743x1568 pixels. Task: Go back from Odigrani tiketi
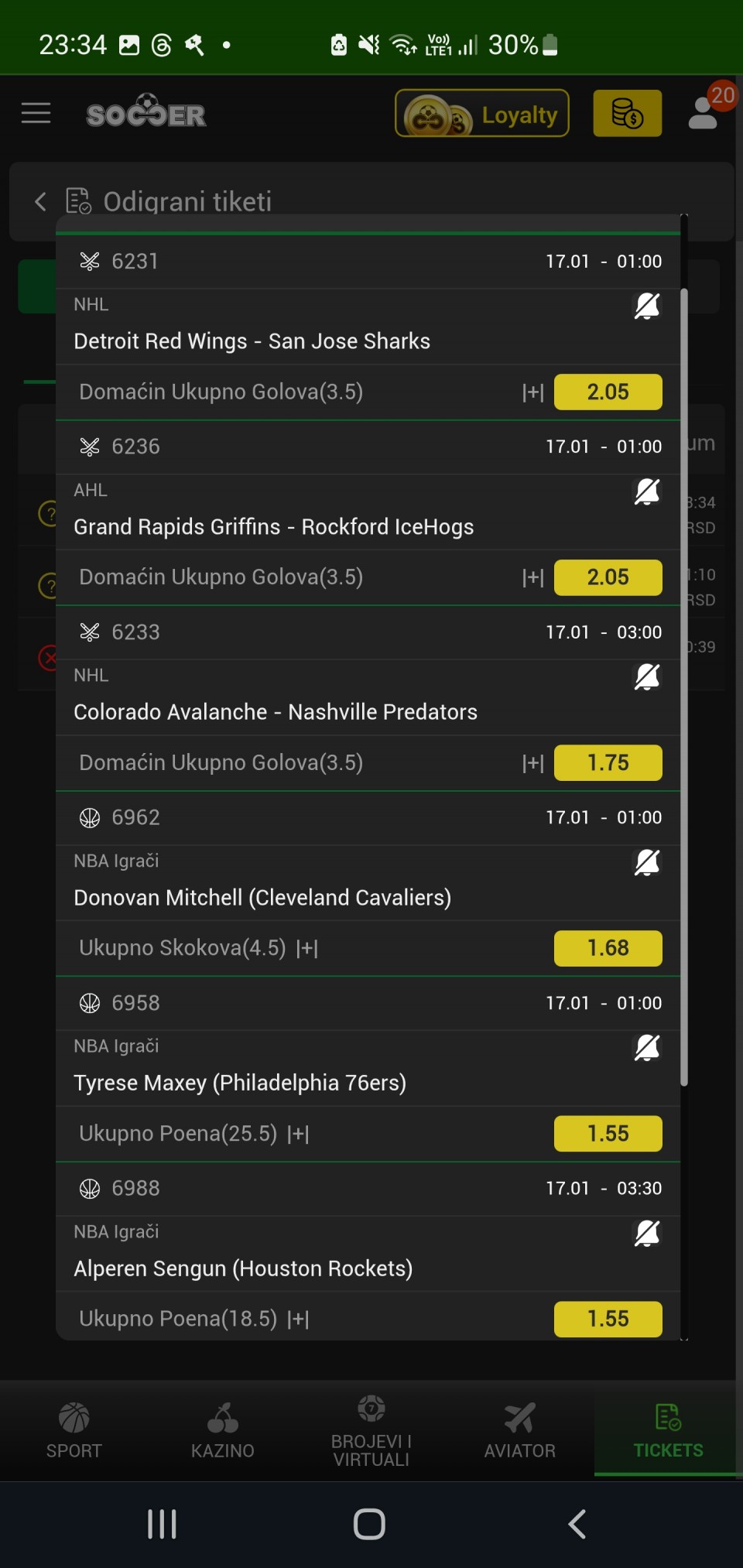(40, 202)
